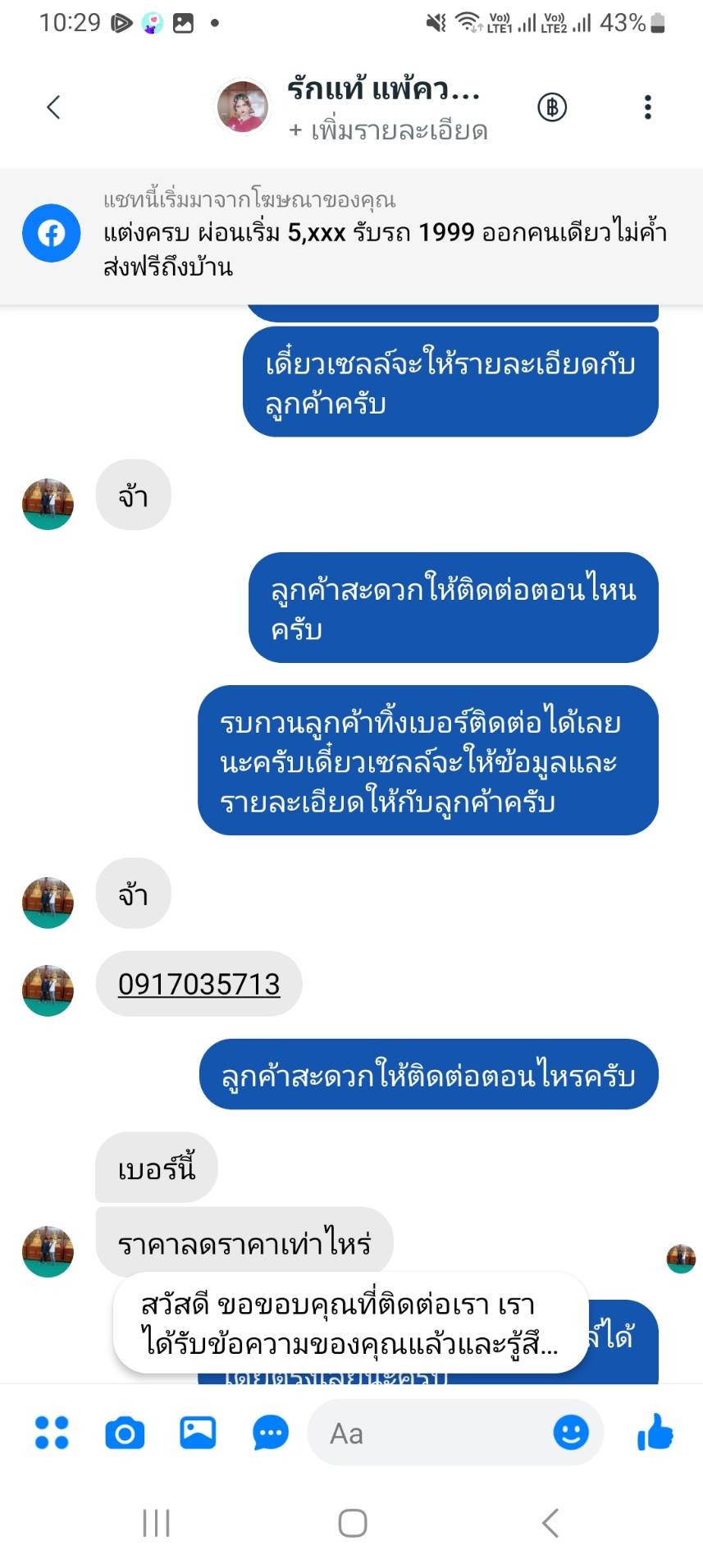Open the four-dot more apps menu
The image size is (703, 1568).
(52, 1433)
